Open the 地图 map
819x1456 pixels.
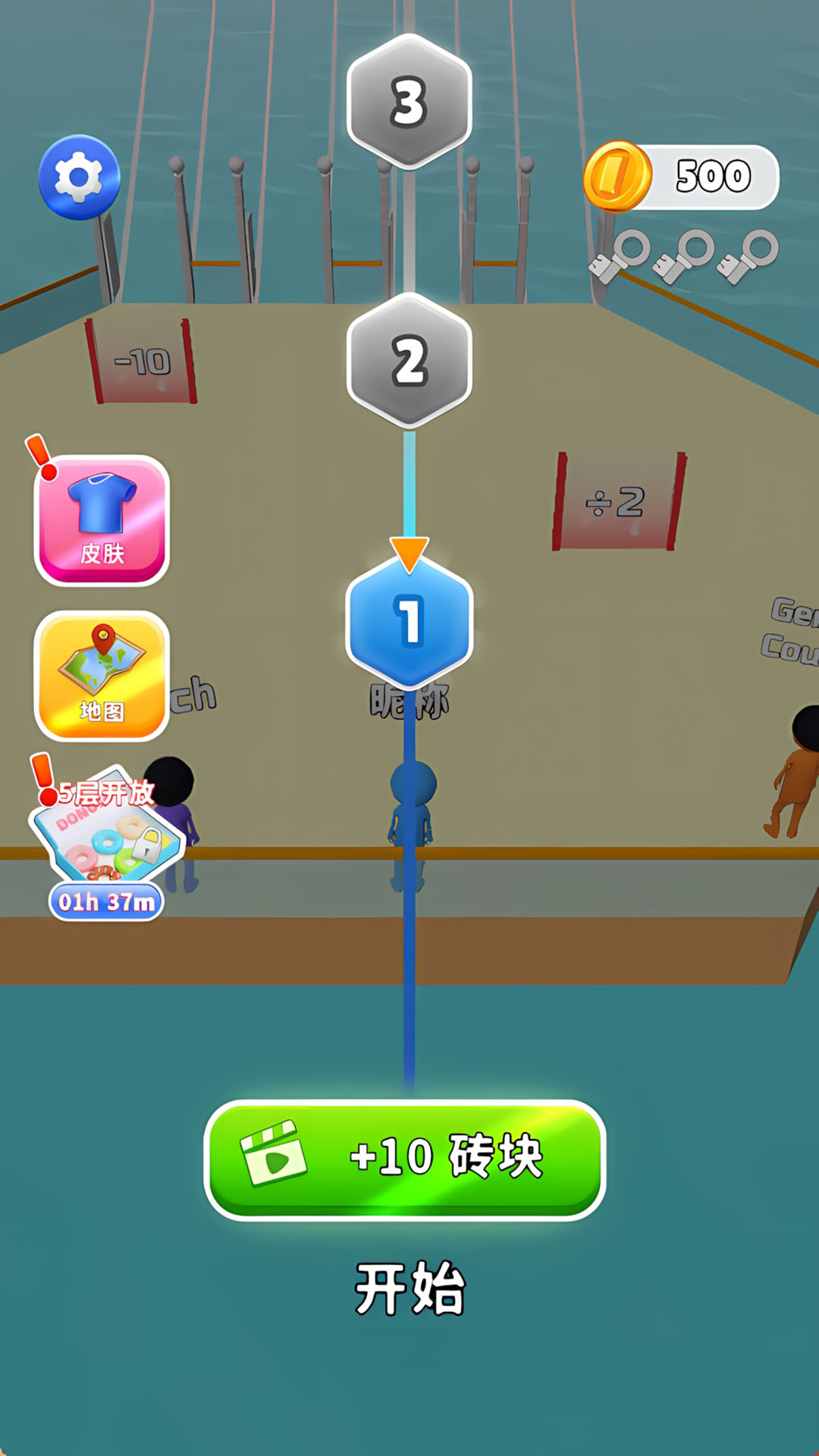point(102,676)
